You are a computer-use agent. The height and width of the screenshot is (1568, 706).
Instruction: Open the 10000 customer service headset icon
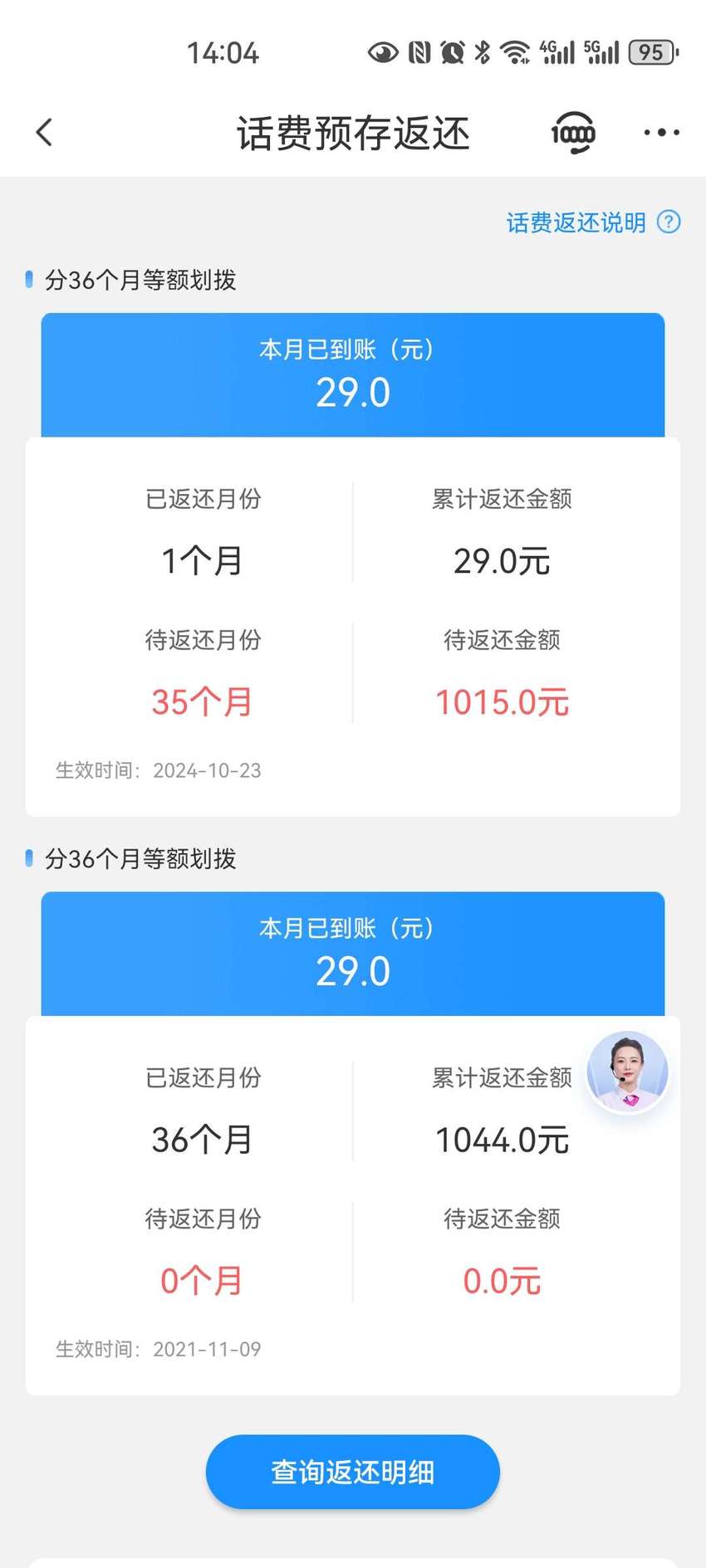[x=574, y=132]
